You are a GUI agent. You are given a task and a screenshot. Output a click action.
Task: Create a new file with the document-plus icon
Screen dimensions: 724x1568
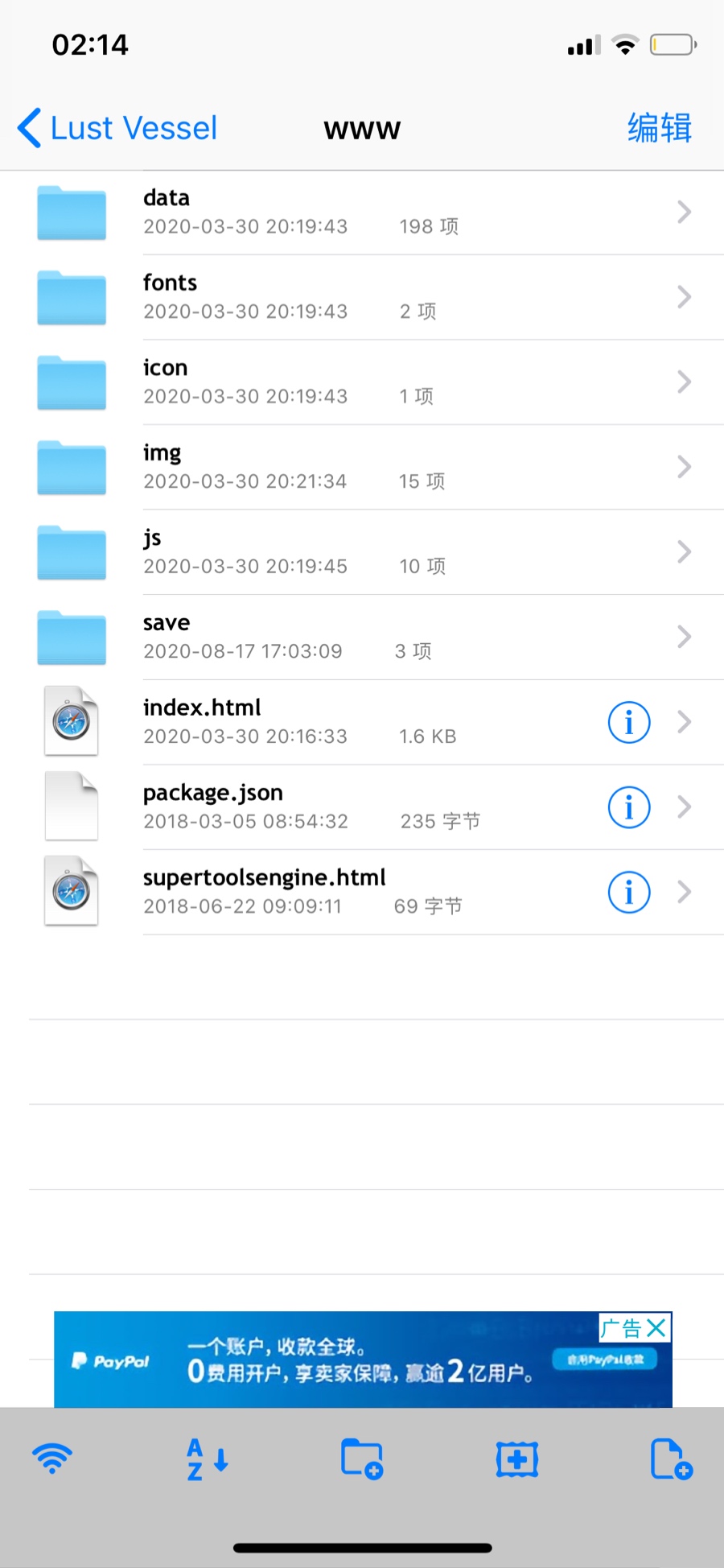coord(670,1459)
